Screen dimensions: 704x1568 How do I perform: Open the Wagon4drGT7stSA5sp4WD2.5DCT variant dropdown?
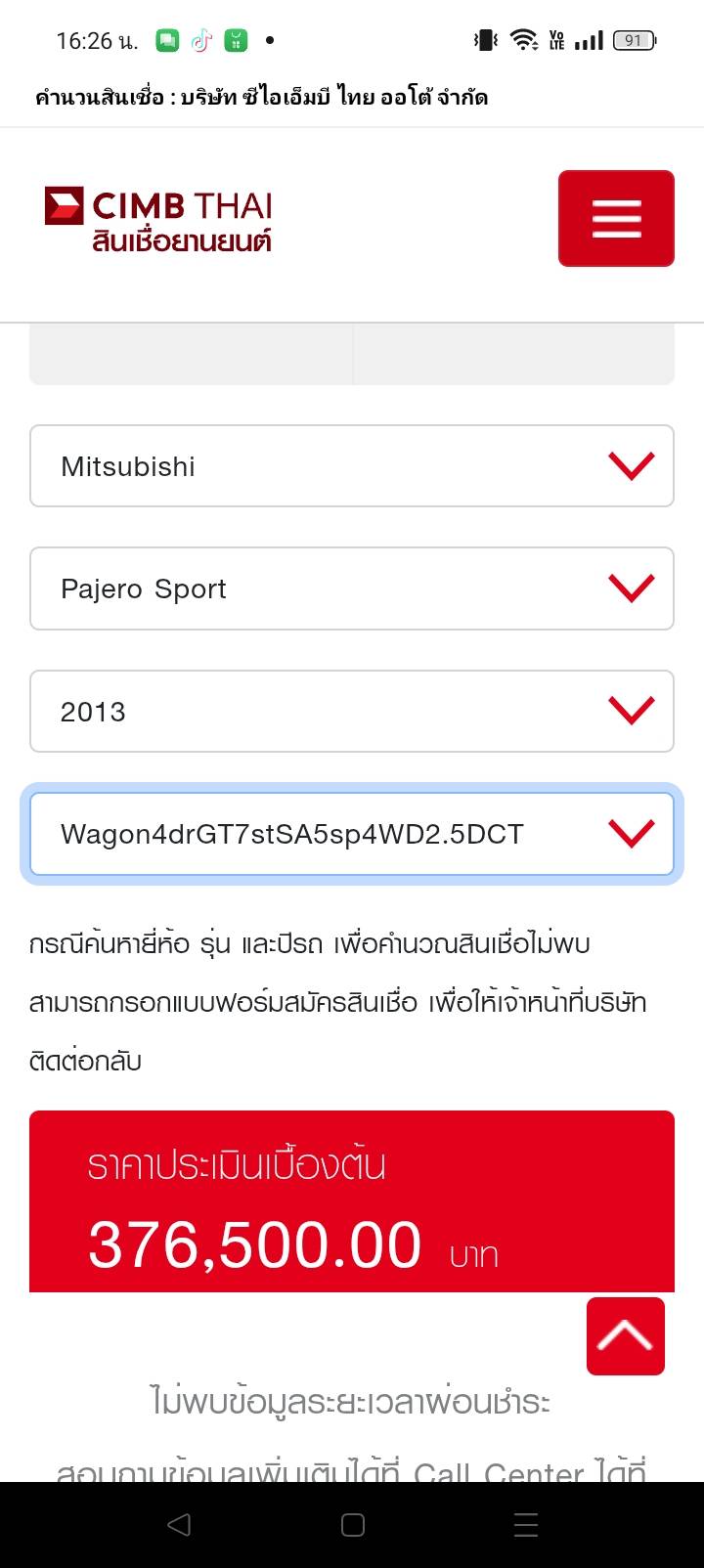click(352, 834)
